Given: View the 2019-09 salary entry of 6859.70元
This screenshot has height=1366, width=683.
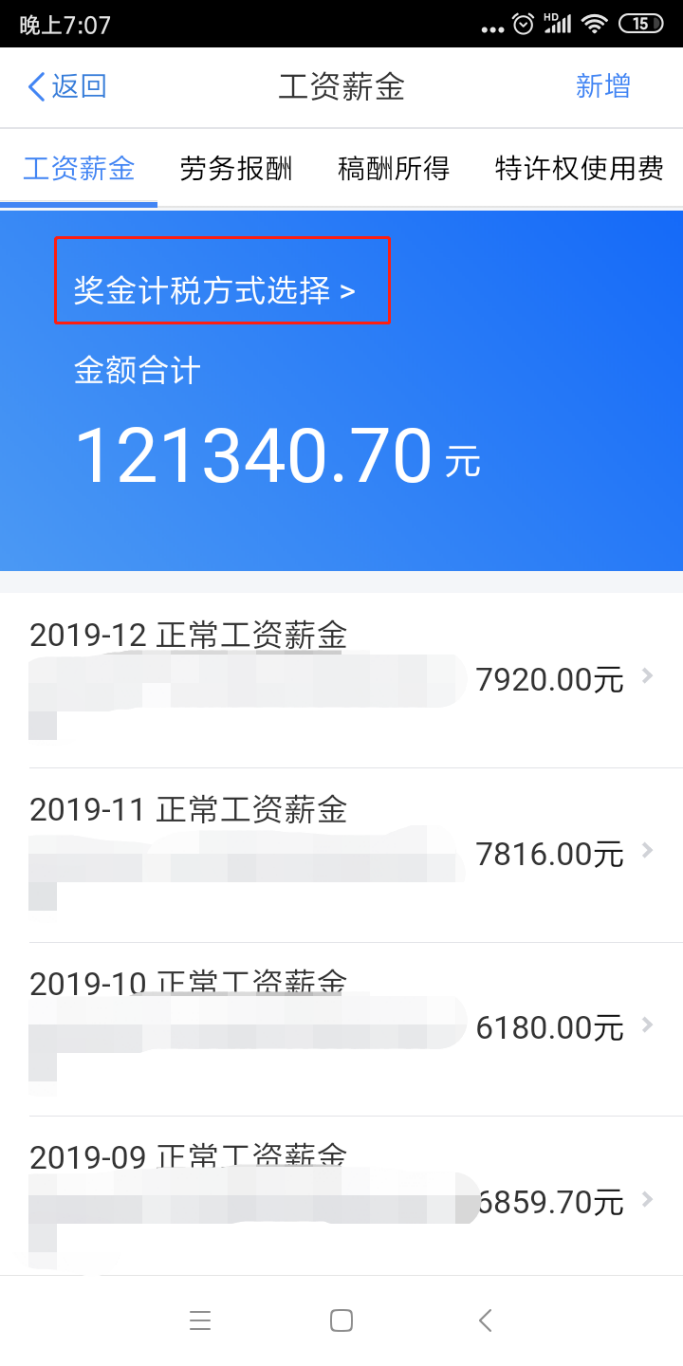Looking at the screenshot, I should coord(341,1196).
